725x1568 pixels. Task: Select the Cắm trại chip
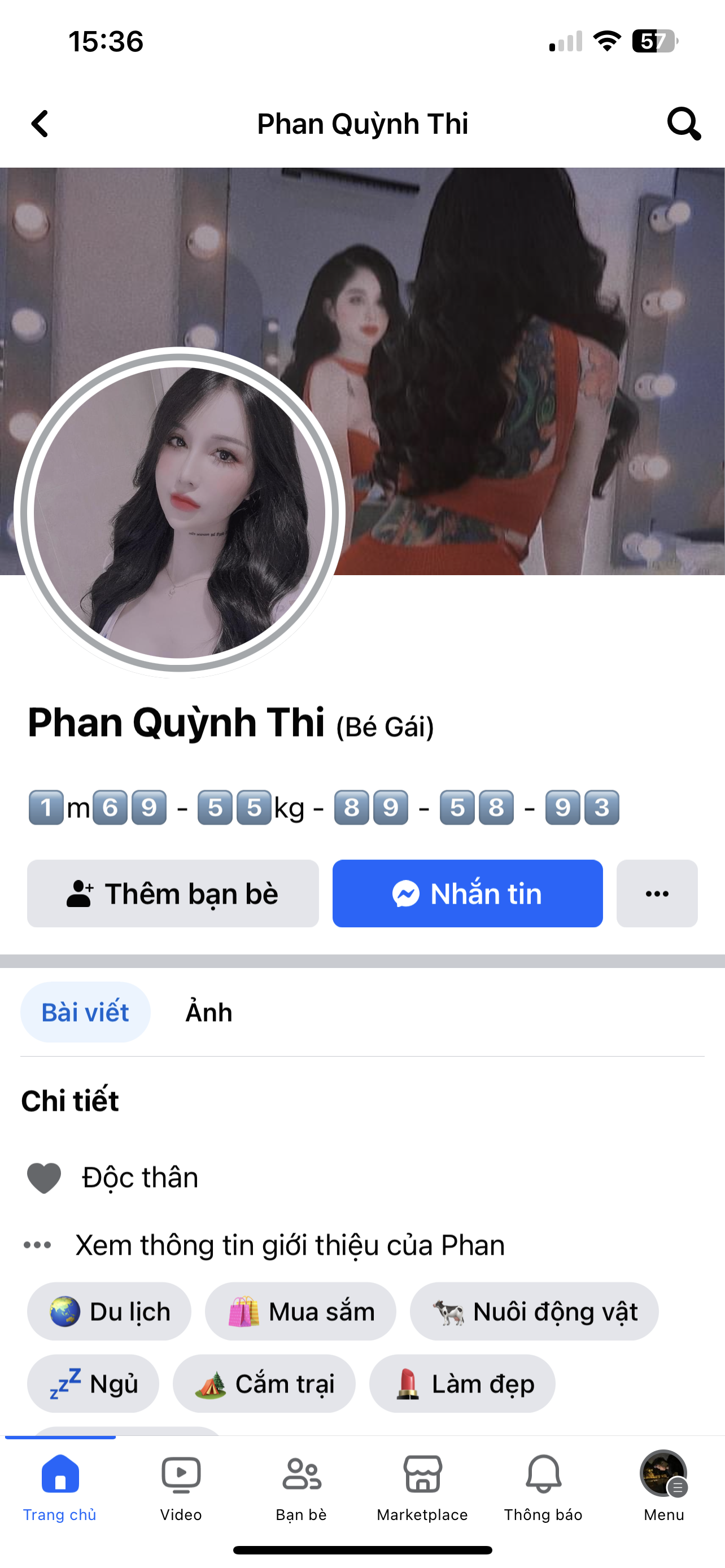[x=264, y=1383]
